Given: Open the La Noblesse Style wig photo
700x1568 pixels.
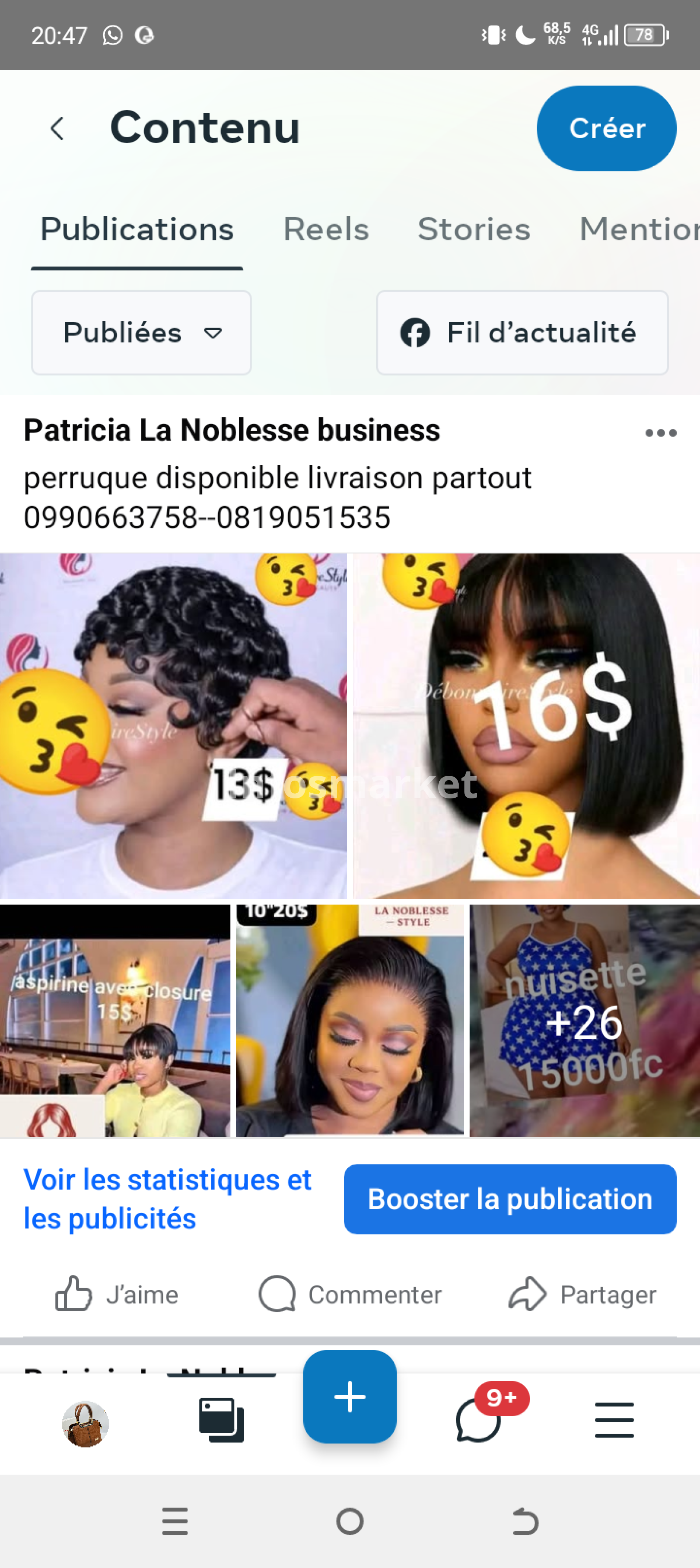Looking at the screenshot, I should [x=350, y=1020].
